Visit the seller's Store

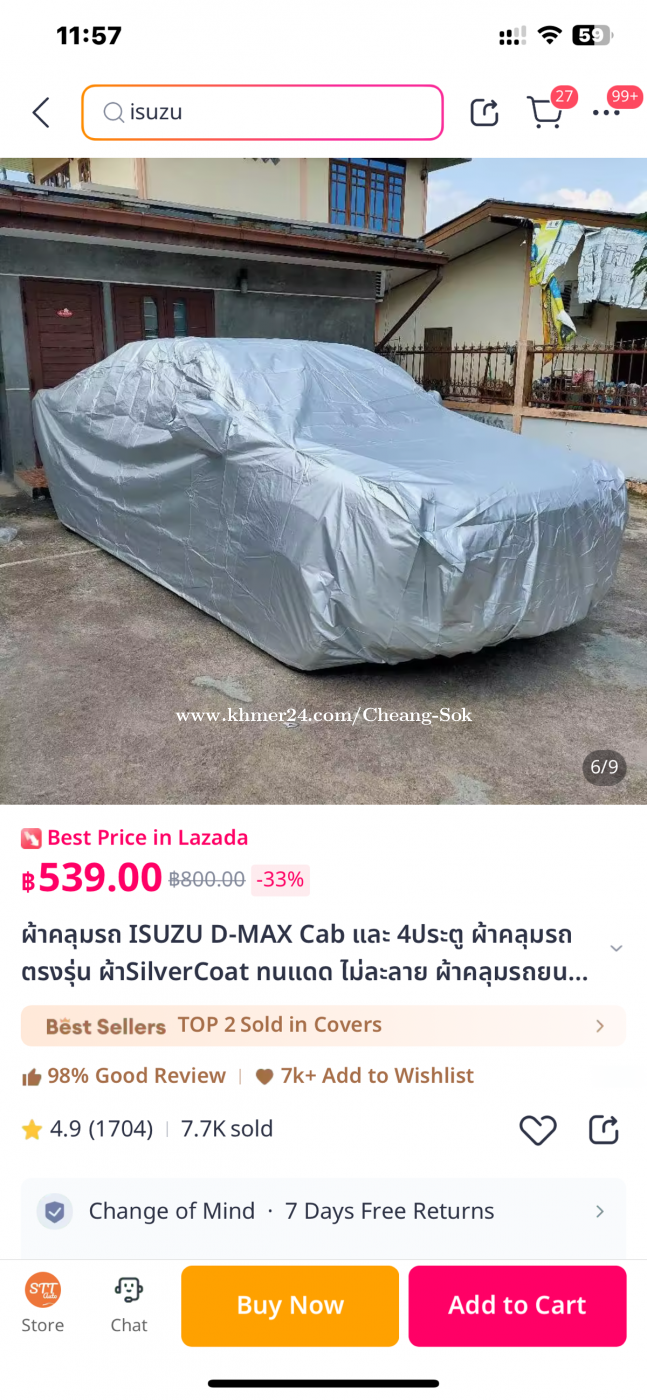43,1304
